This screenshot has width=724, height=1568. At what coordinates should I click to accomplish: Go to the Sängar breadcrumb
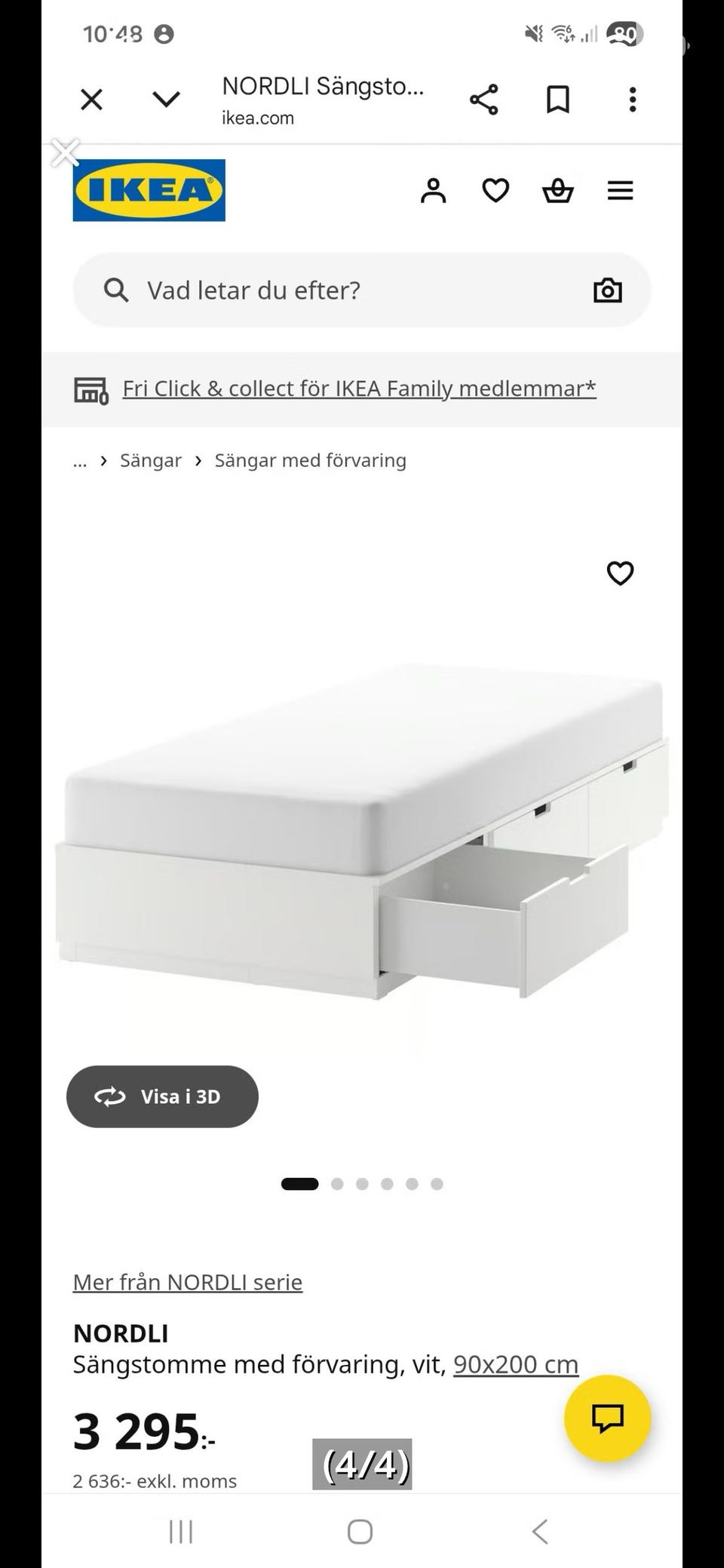tap(151, 460)
